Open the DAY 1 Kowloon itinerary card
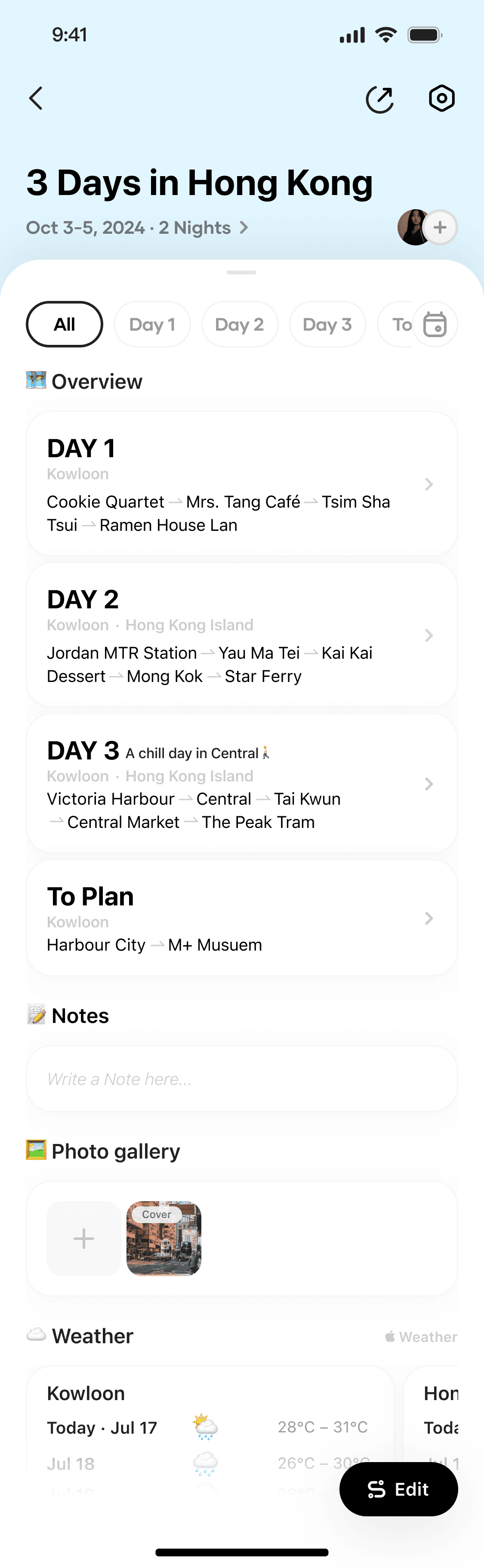 [241, 484]
